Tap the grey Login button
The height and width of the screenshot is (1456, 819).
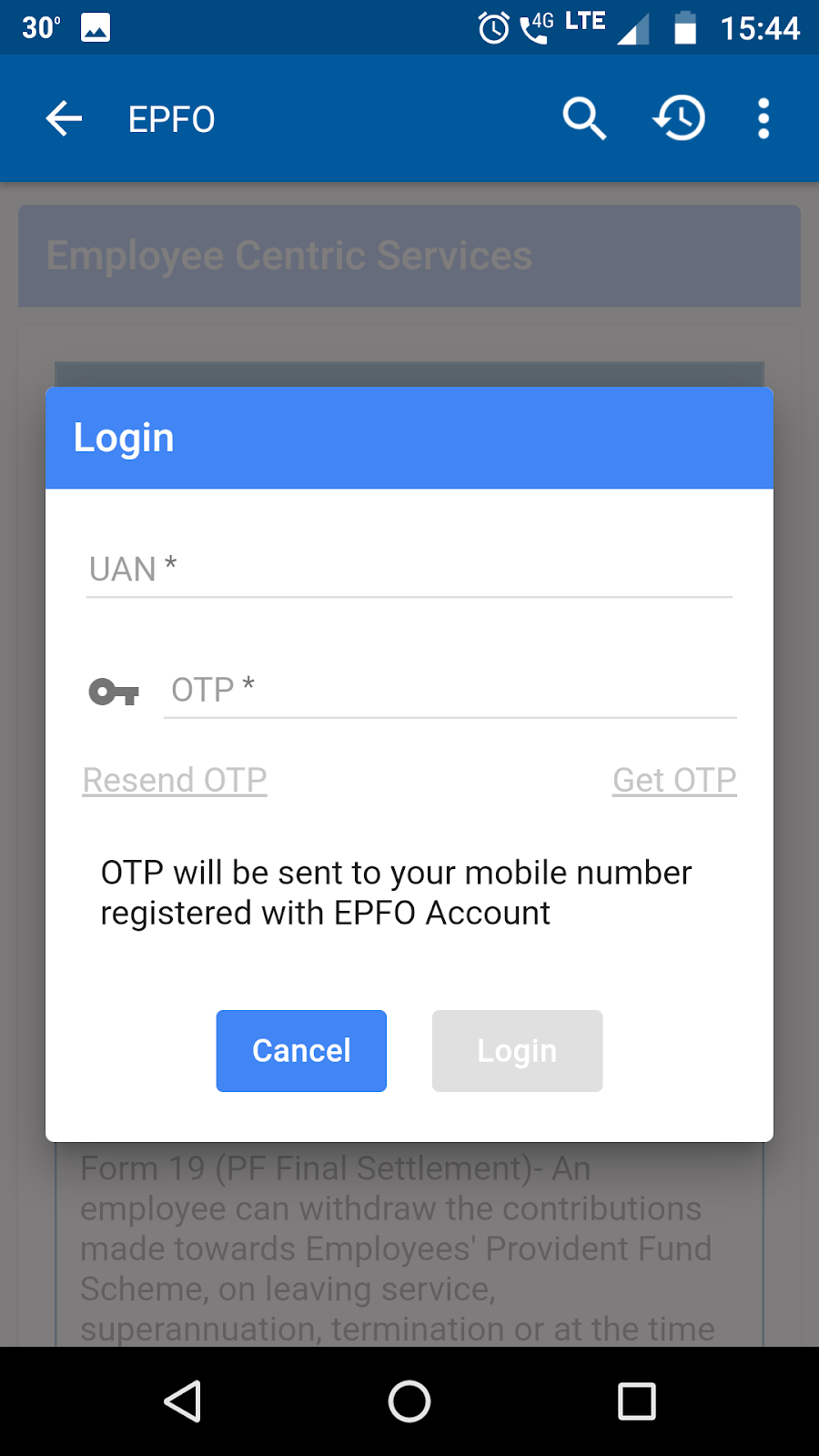click(x=517, y=1051)
